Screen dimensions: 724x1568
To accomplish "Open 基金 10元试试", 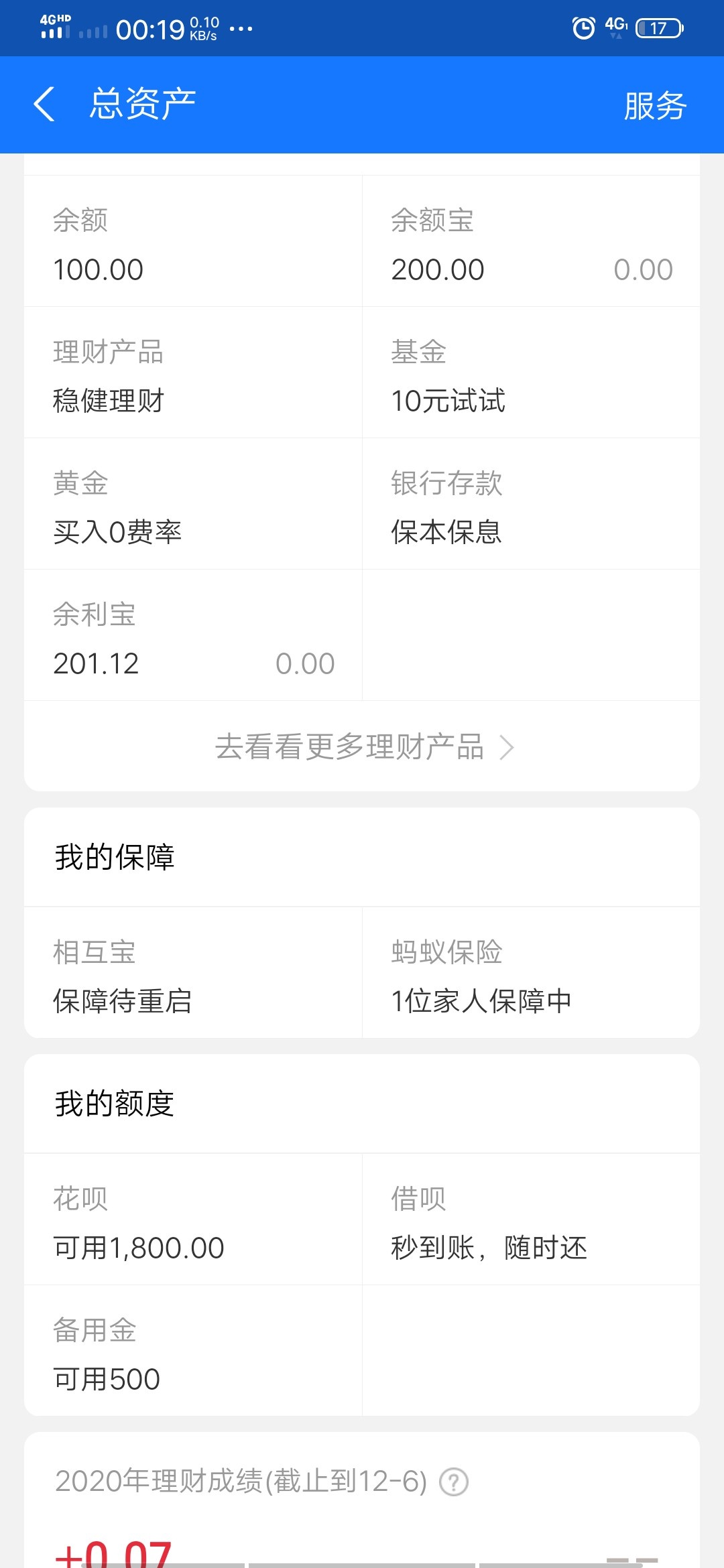I will click(x=531, y=373).
